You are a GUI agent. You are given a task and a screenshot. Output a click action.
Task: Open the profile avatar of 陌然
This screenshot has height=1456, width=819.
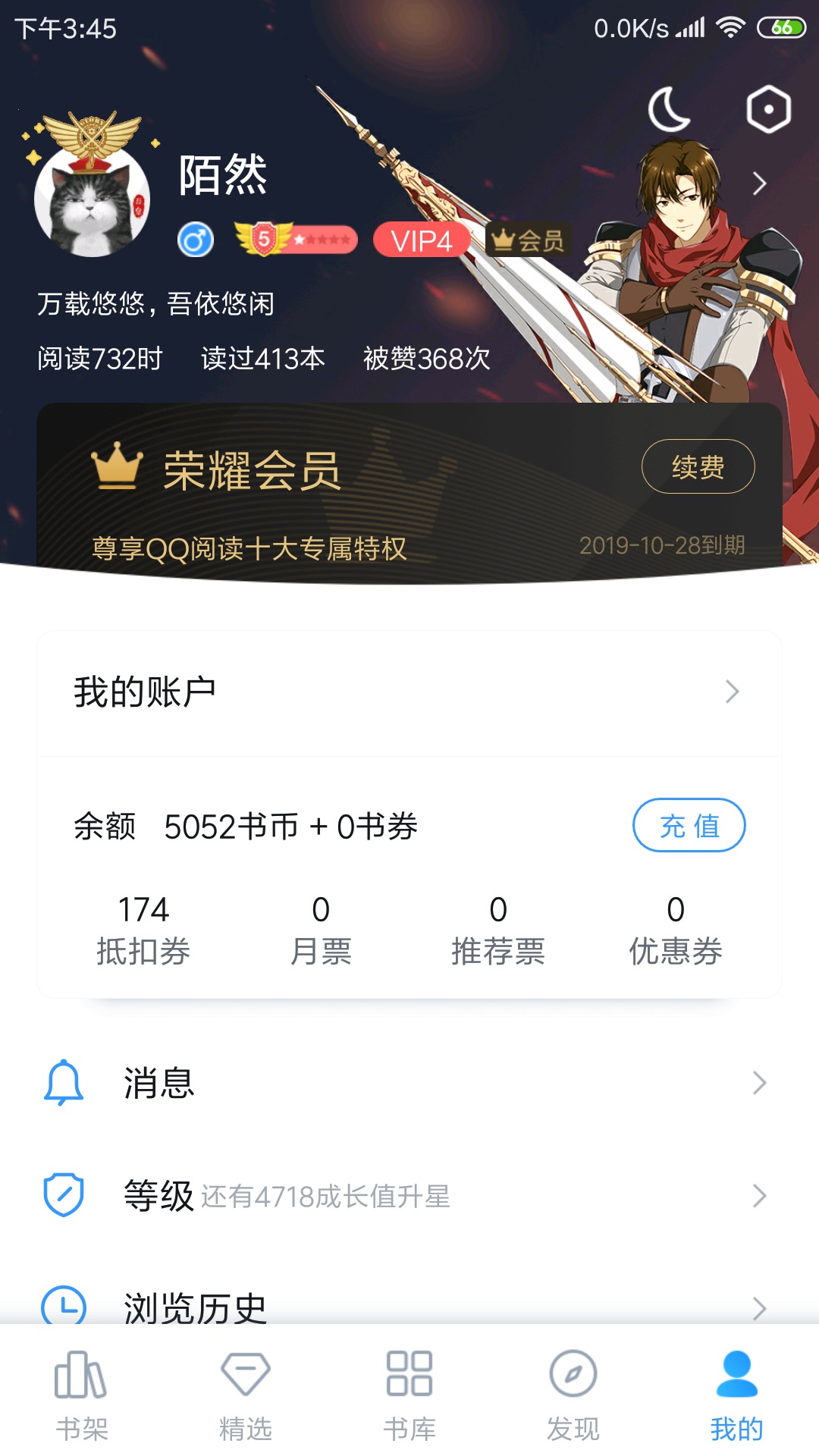coord(92,199)
